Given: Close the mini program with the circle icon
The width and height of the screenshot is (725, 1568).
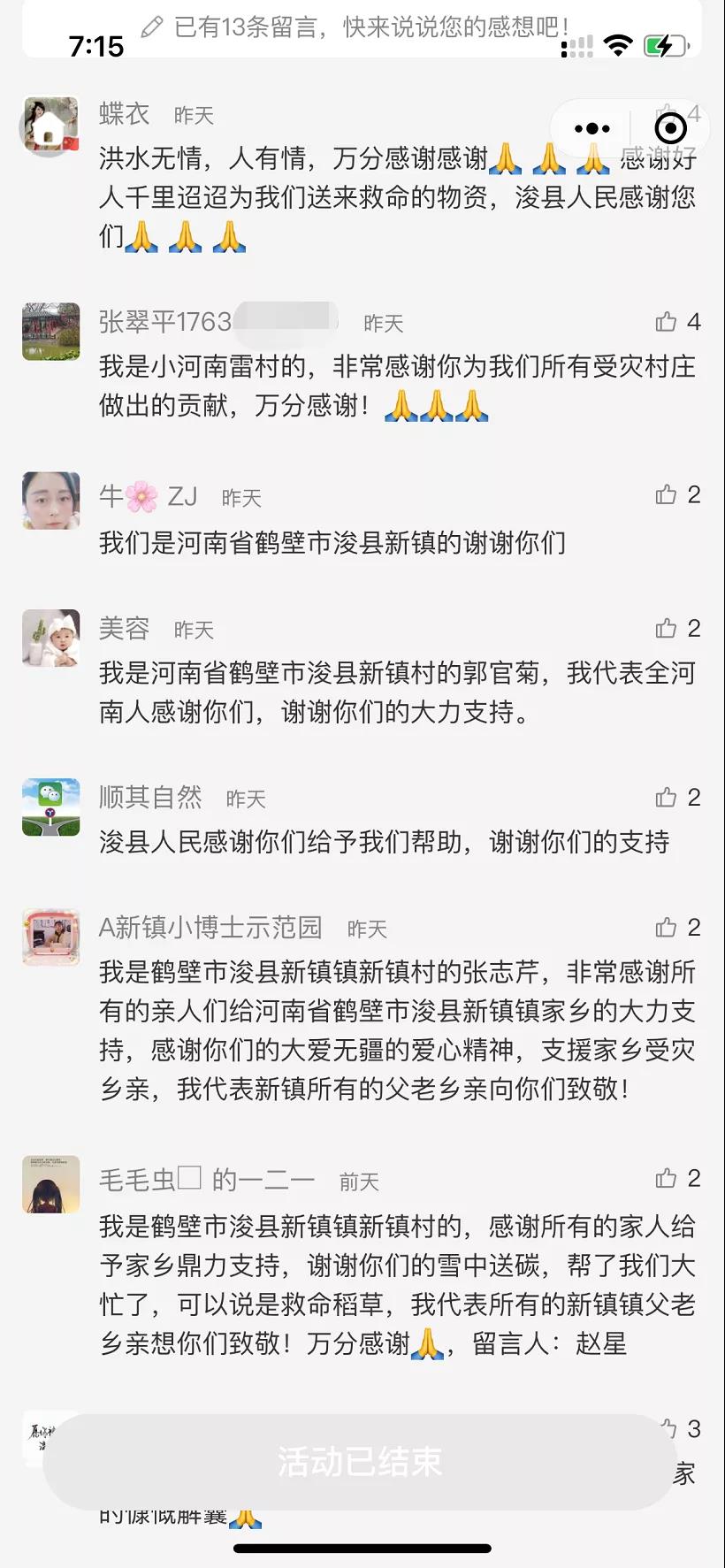Looking at the screenshot, I should [670, 129].
